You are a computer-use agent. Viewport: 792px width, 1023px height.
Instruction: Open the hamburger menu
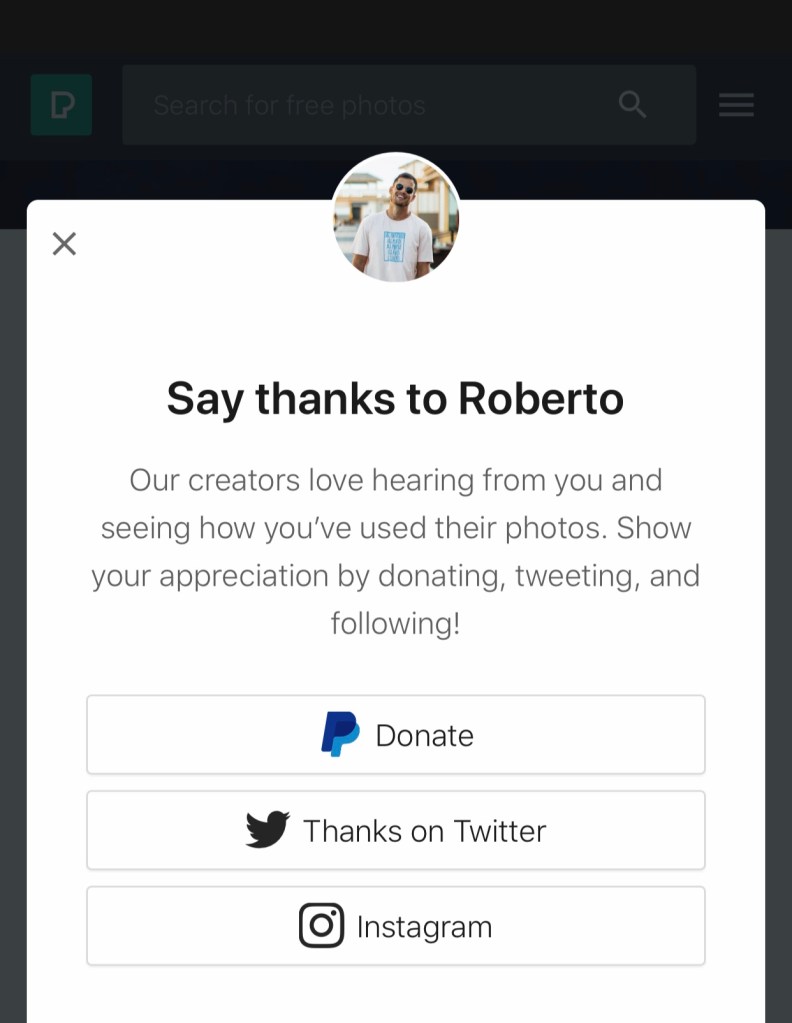point(736,105)
